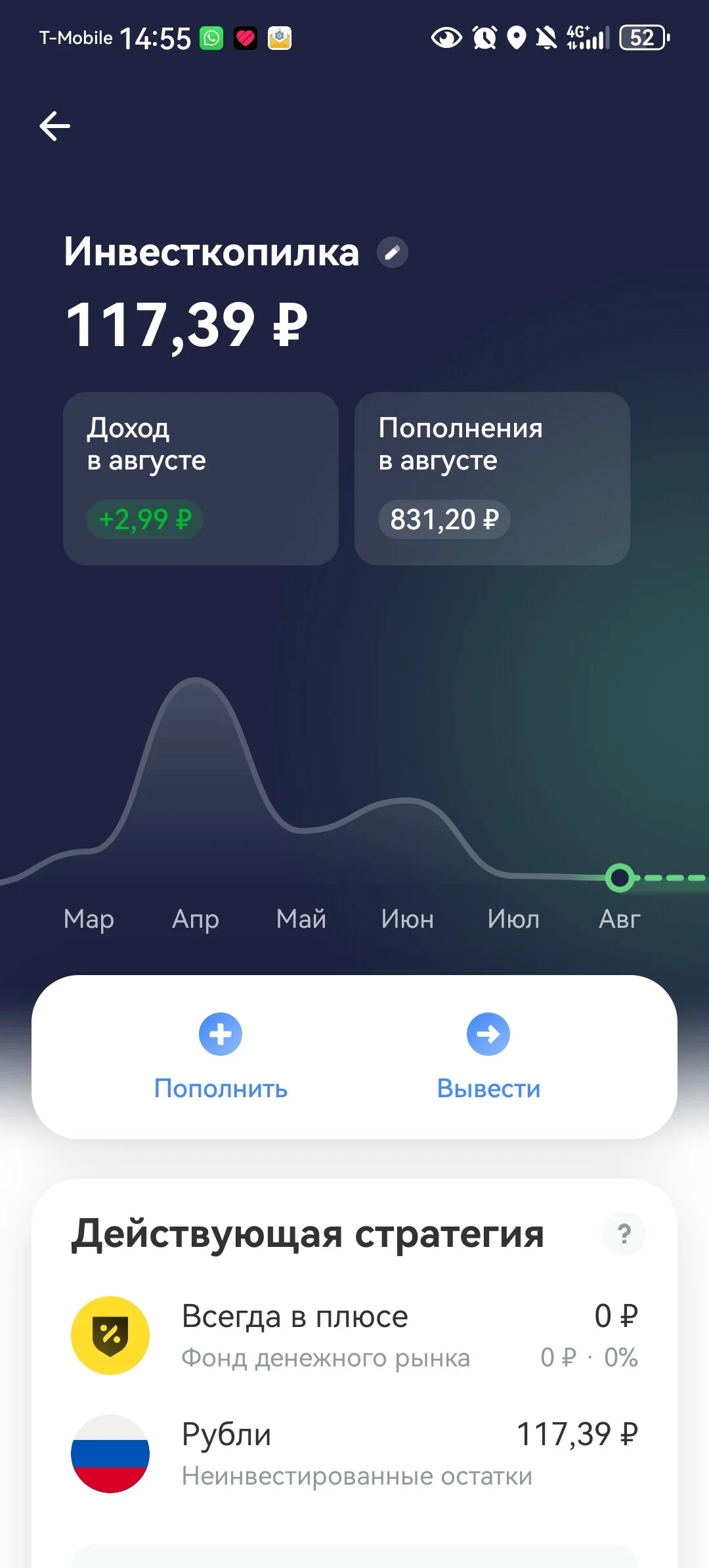Open help for Действующая стратегия
The image size is (709, 1568).
[x=624, y=1234]
